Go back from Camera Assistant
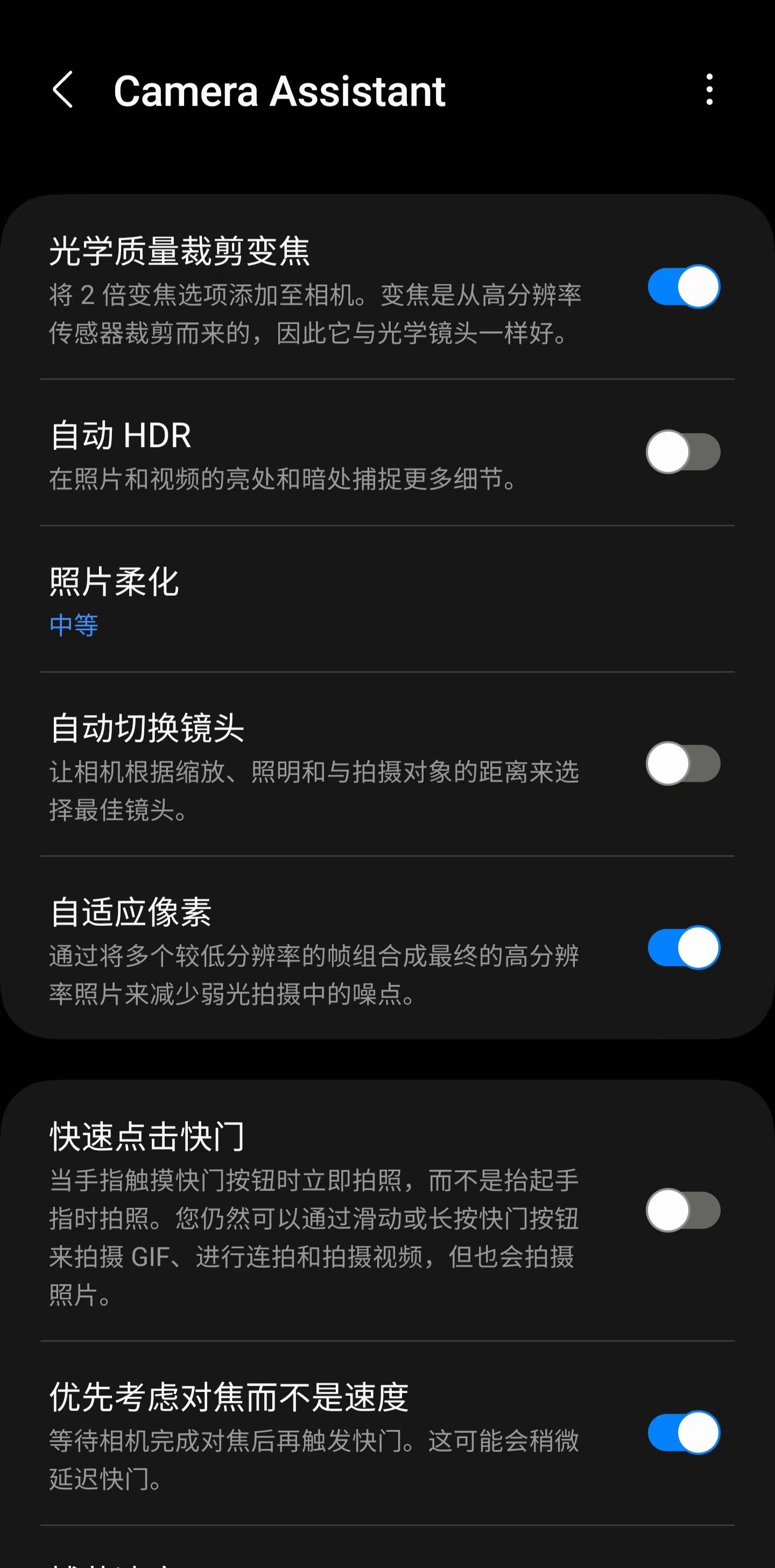This screenshot has height=1568, width=775. (64, 90)
